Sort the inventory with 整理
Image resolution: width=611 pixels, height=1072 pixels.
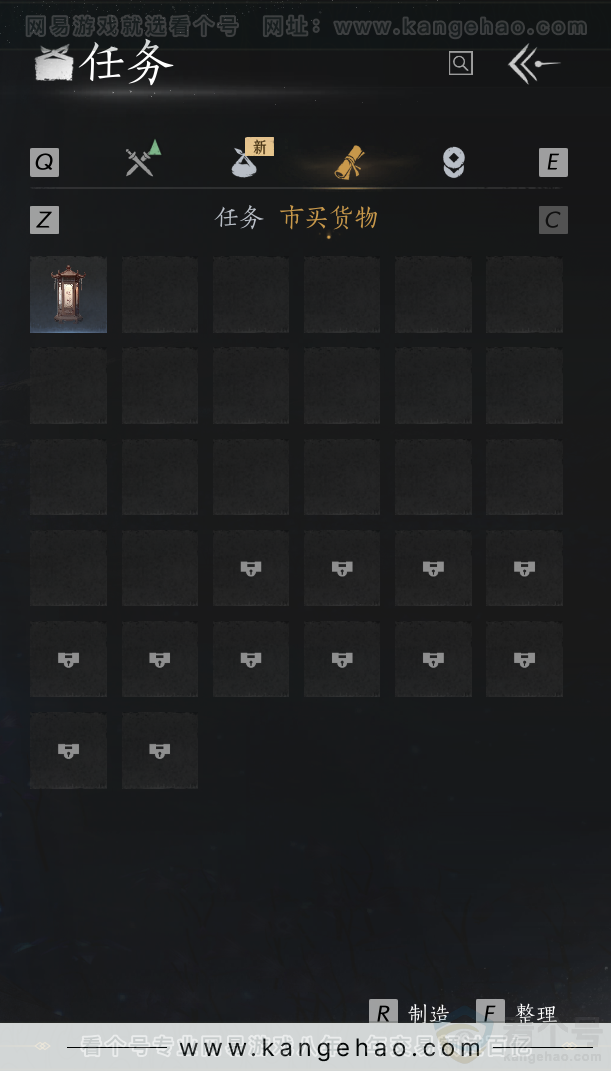[517, 1013]
